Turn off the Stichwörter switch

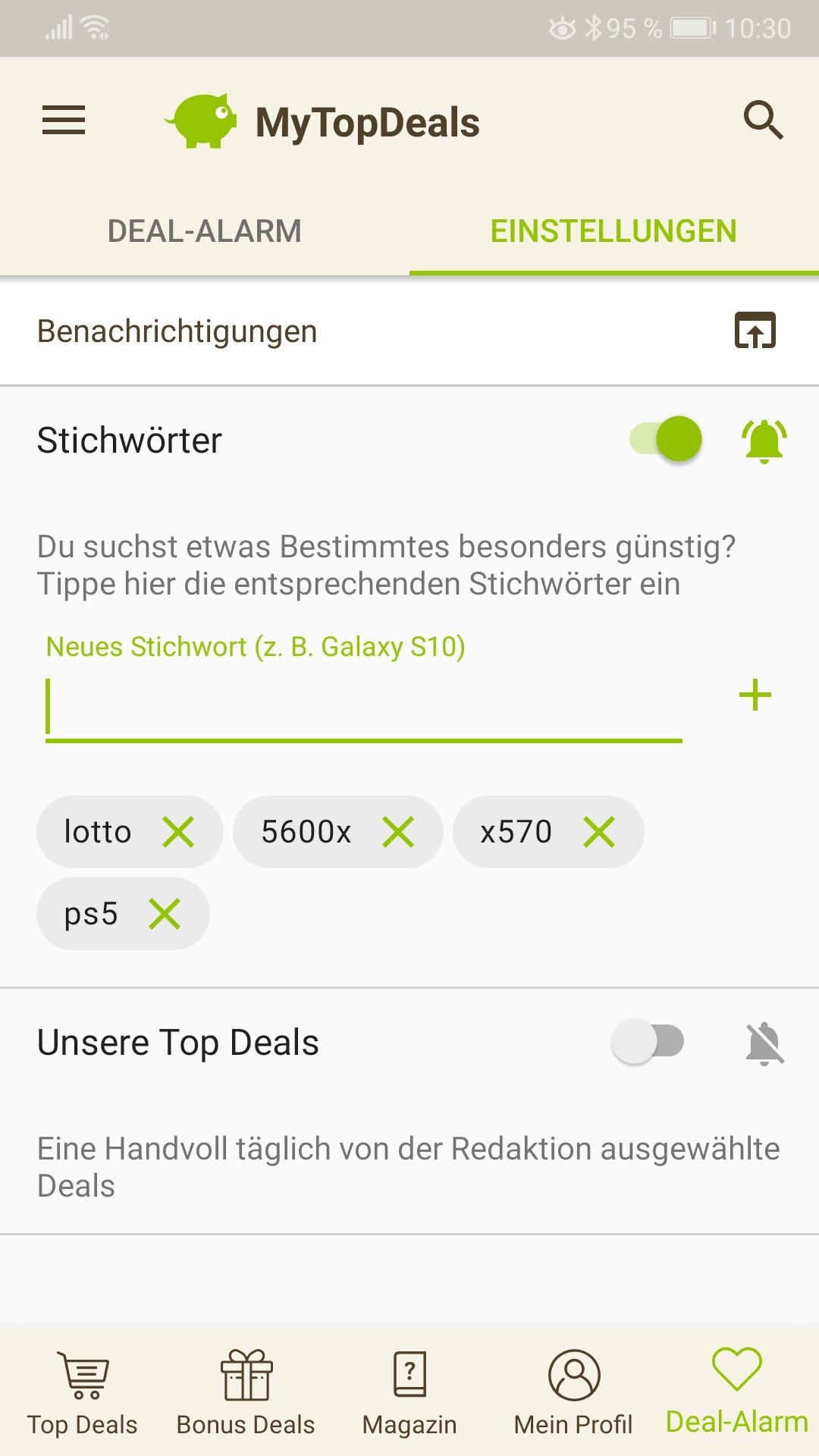pos(666,439)
